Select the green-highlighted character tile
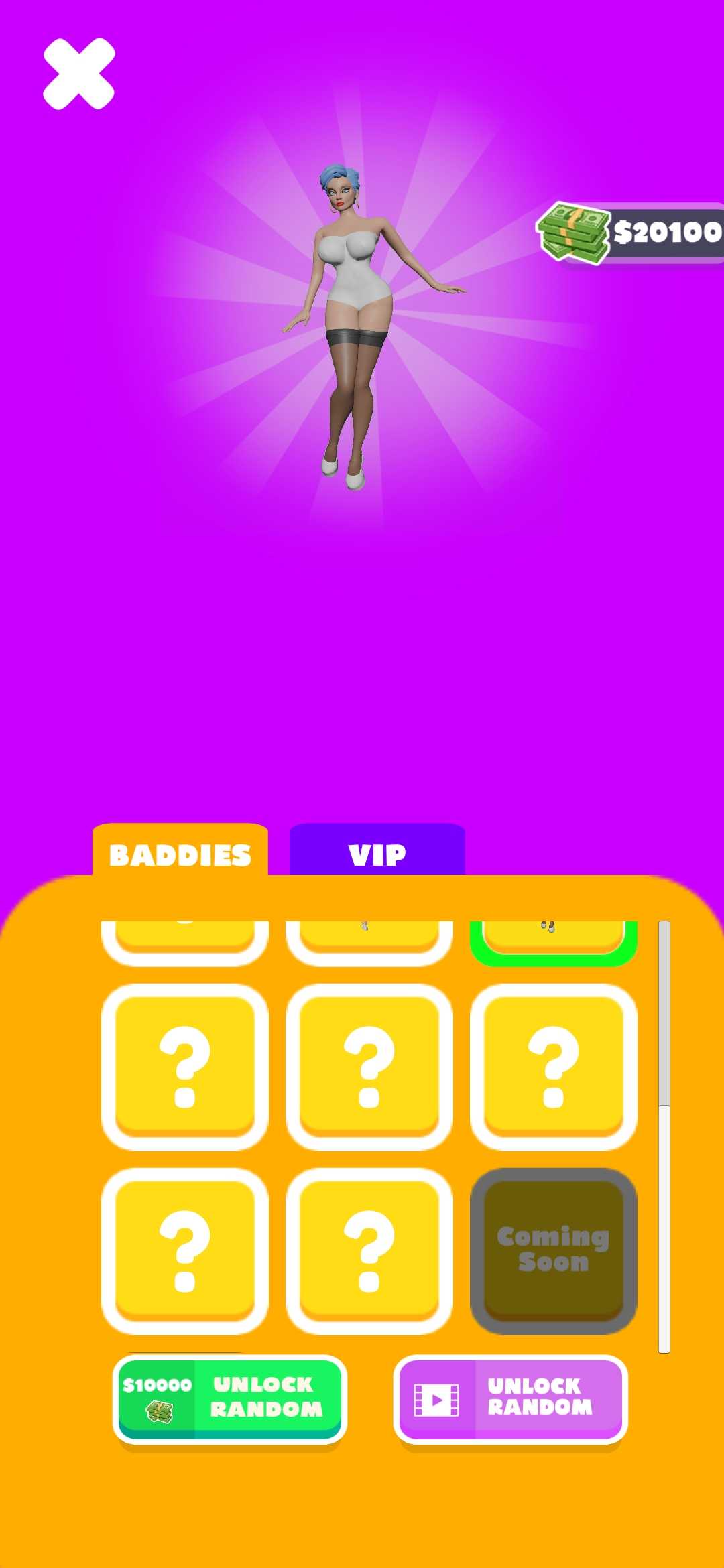The height and width of the screenshot is (1568, 724). [x=553, y=941]
